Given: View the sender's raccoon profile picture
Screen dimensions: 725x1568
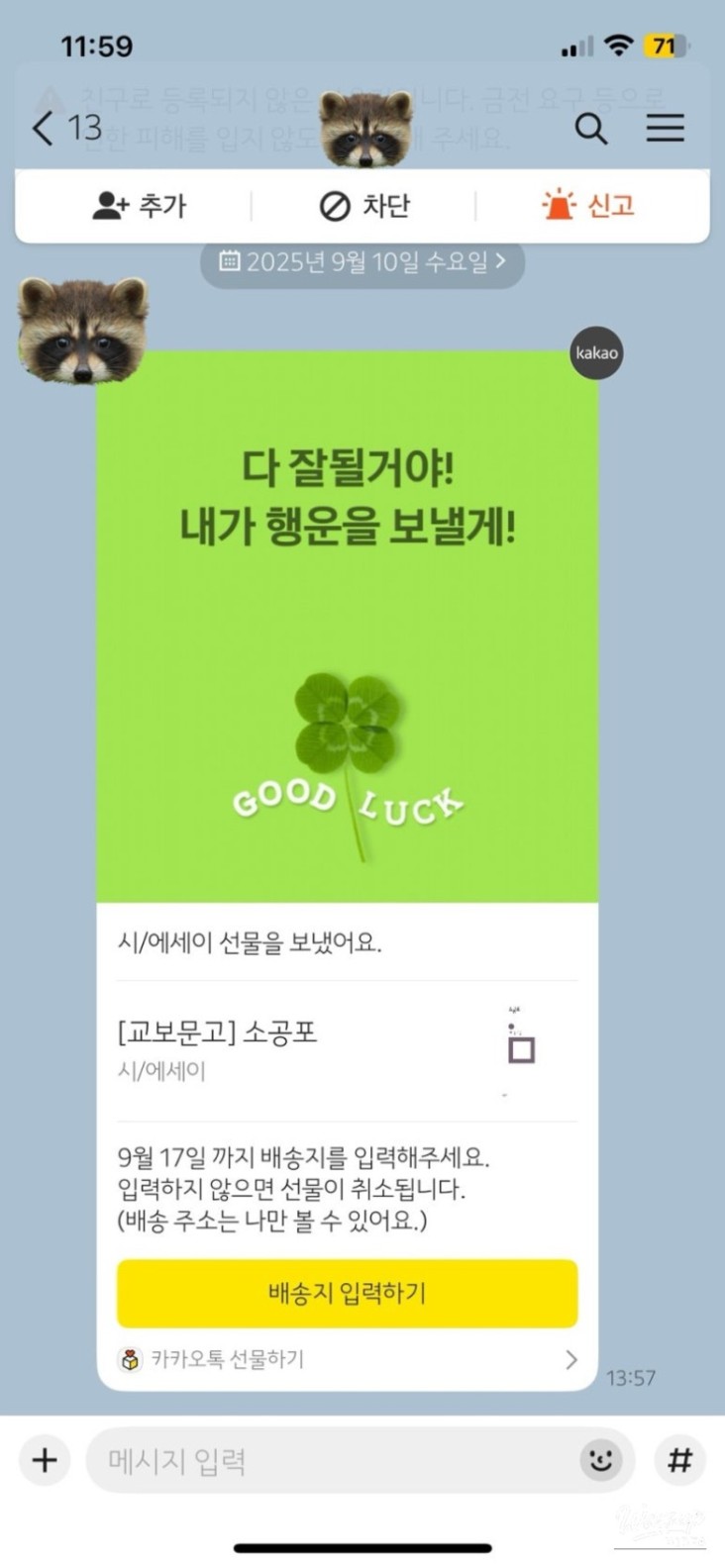Looking at the screenshot, I should pos(82,330).
